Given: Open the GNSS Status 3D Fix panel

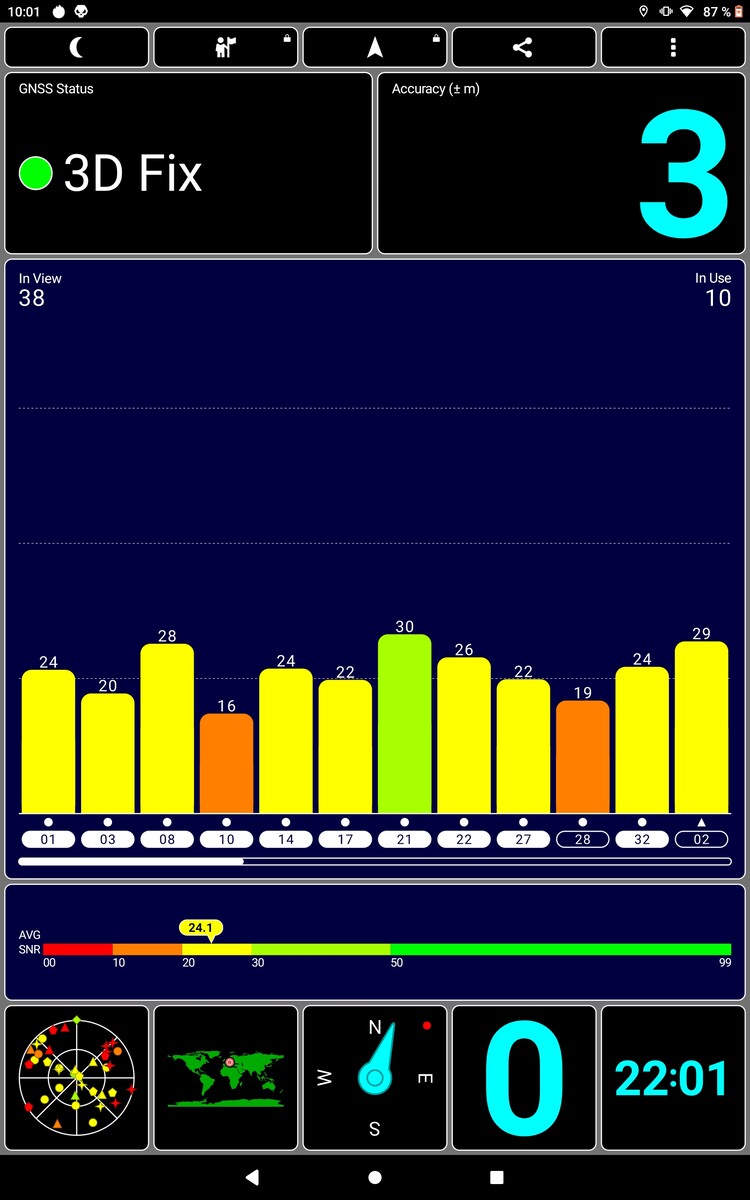Looking at the screenshot, I should [189, 163].
